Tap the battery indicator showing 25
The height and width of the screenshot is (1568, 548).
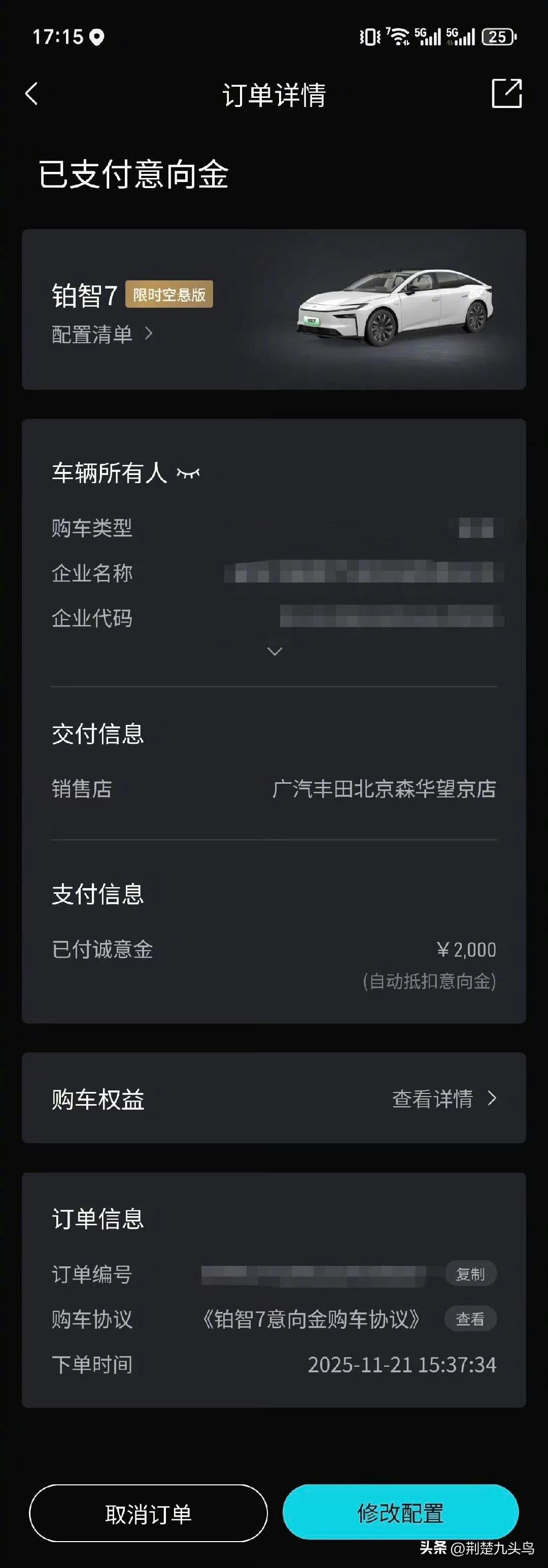tap(497, 37)
